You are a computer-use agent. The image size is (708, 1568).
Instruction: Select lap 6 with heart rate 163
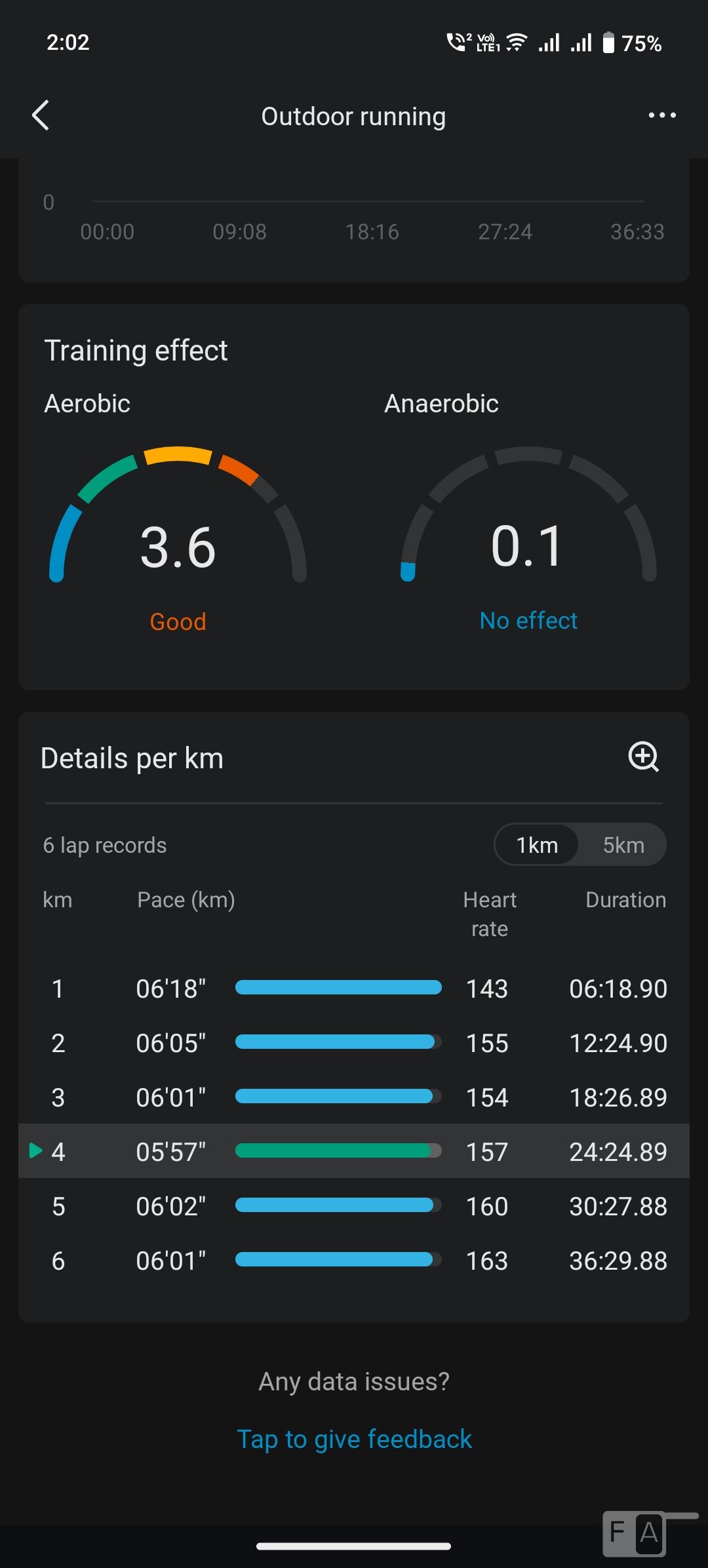[x=354, y=1260]
